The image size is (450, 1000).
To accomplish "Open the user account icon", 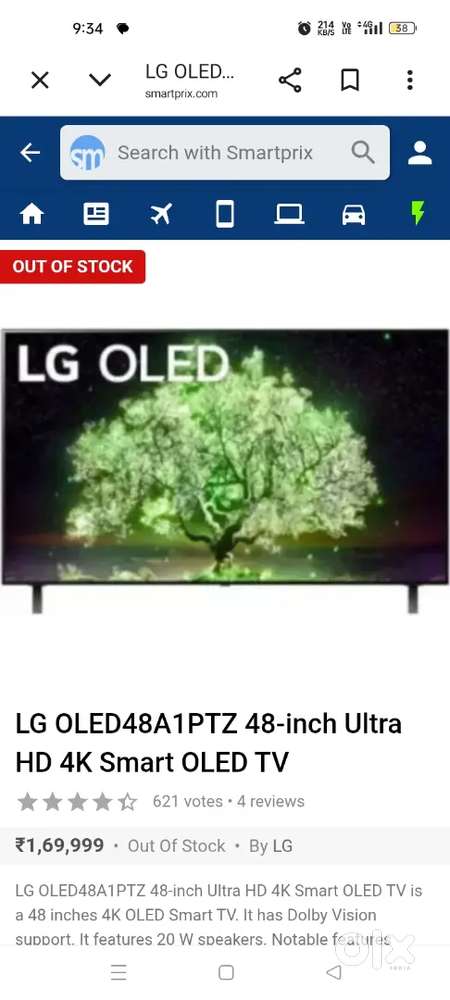I will click(420, 152).
